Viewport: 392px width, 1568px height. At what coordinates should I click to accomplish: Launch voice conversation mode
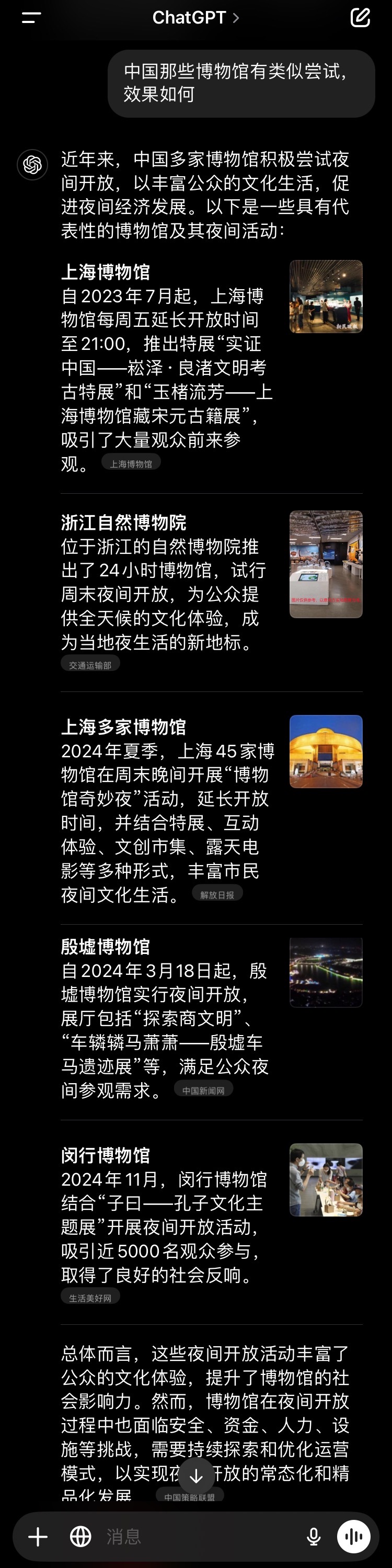click(354, 1537)
